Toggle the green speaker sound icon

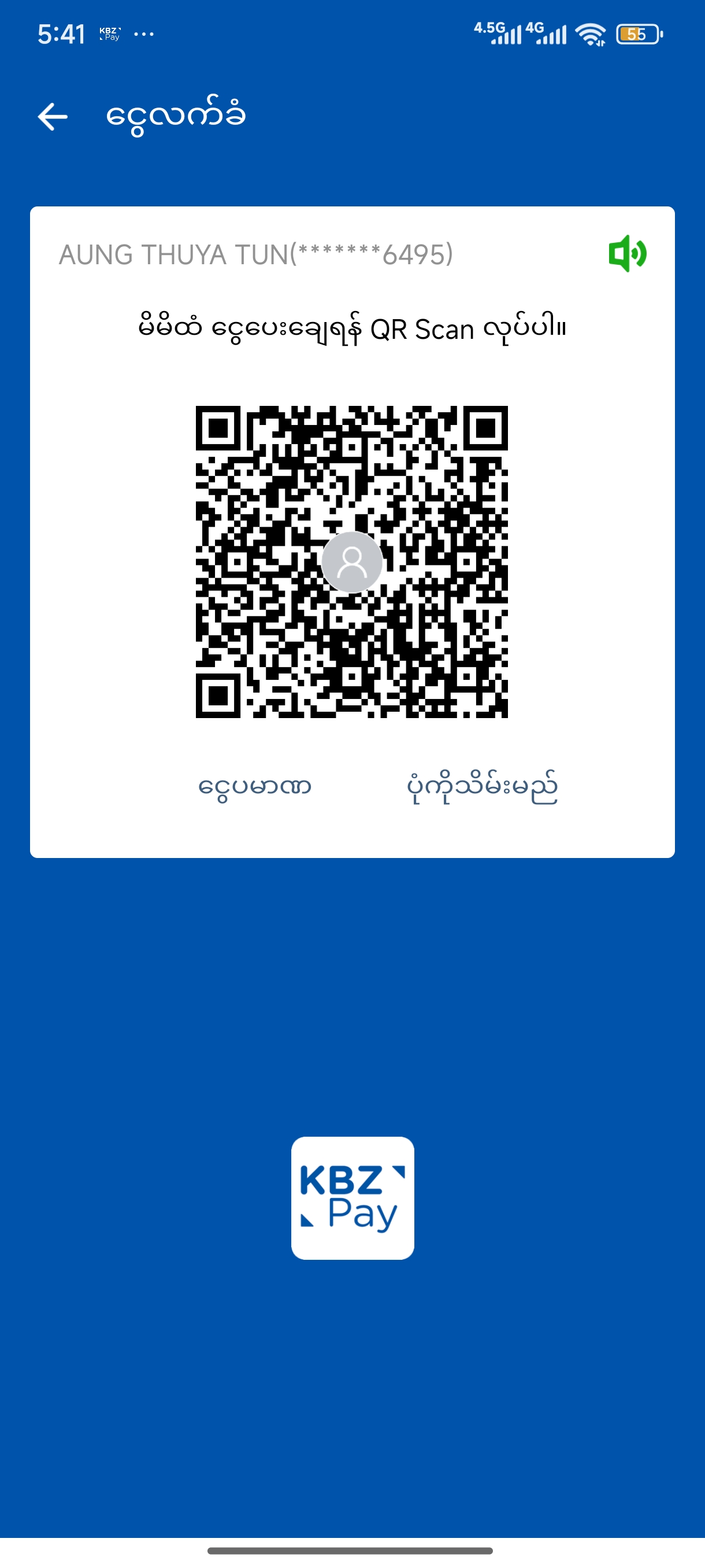point(627,253)
